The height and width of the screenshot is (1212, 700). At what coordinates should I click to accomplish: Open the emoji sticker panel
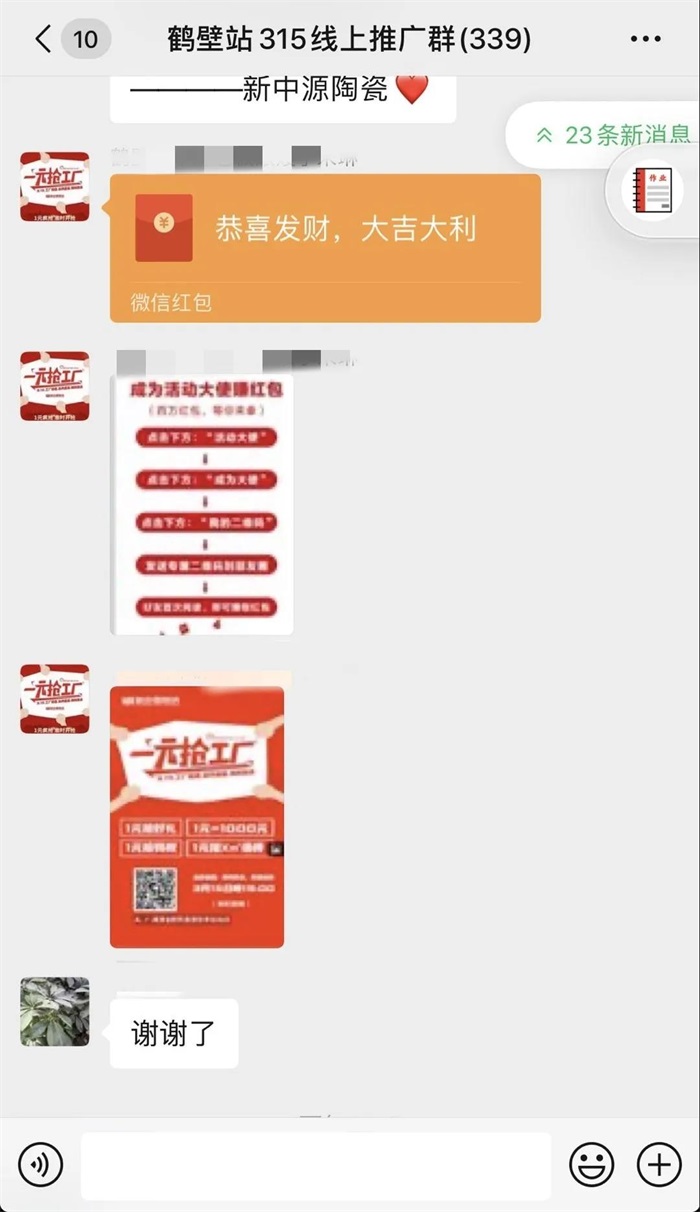pyautogui.click(x=592, y=1164)
